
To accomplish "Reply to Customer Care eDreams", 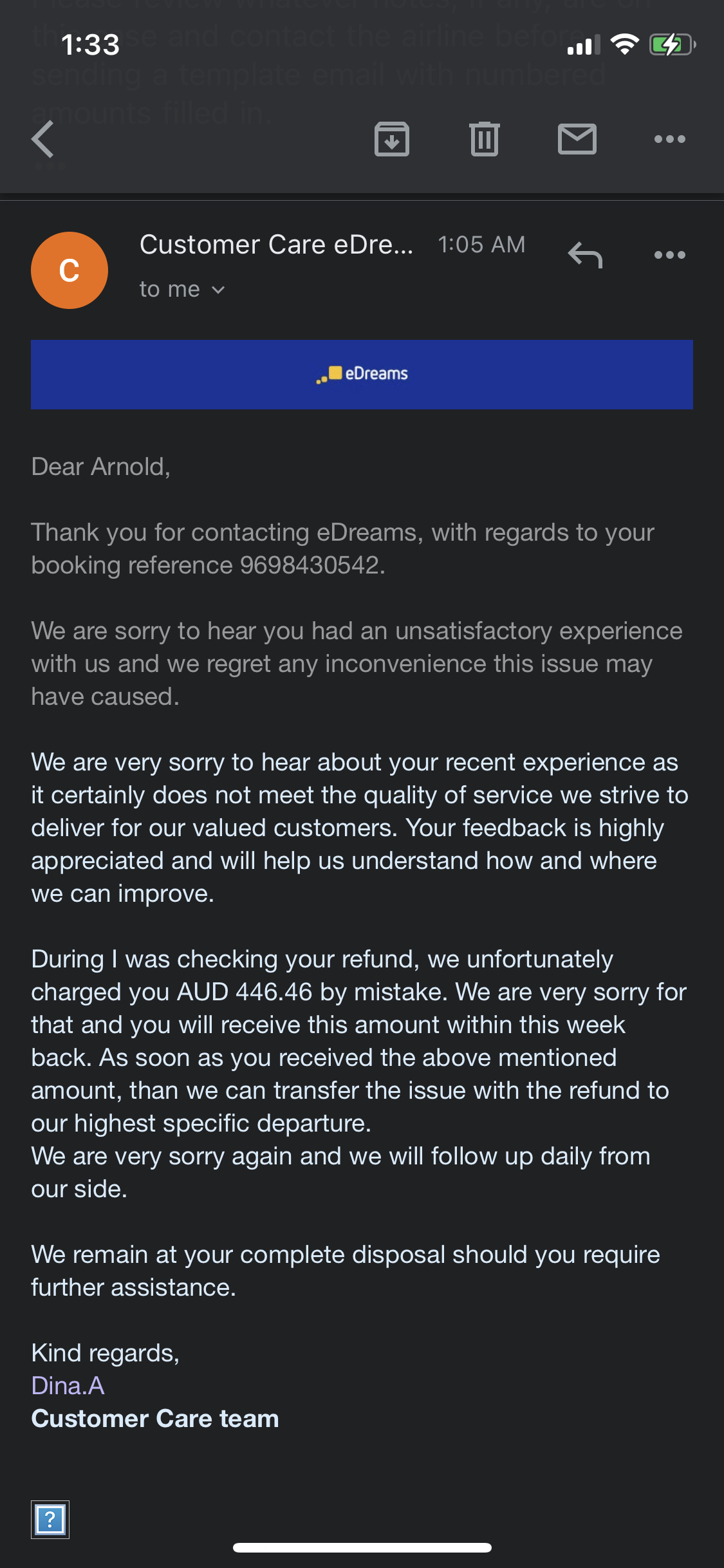I will tap(585, 255).
